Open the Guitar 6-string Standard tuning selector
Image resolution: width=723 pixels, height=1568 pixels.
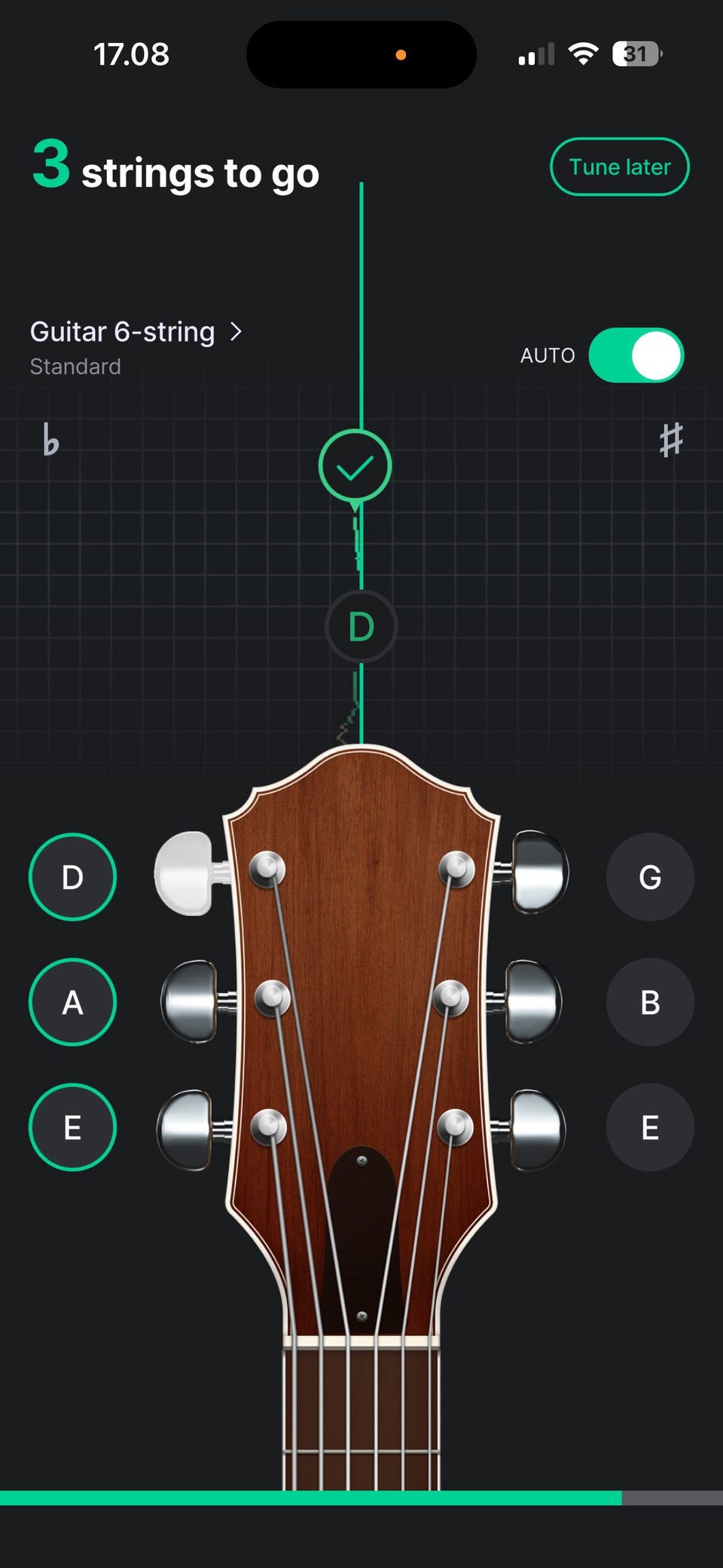[x=136, y=347]
